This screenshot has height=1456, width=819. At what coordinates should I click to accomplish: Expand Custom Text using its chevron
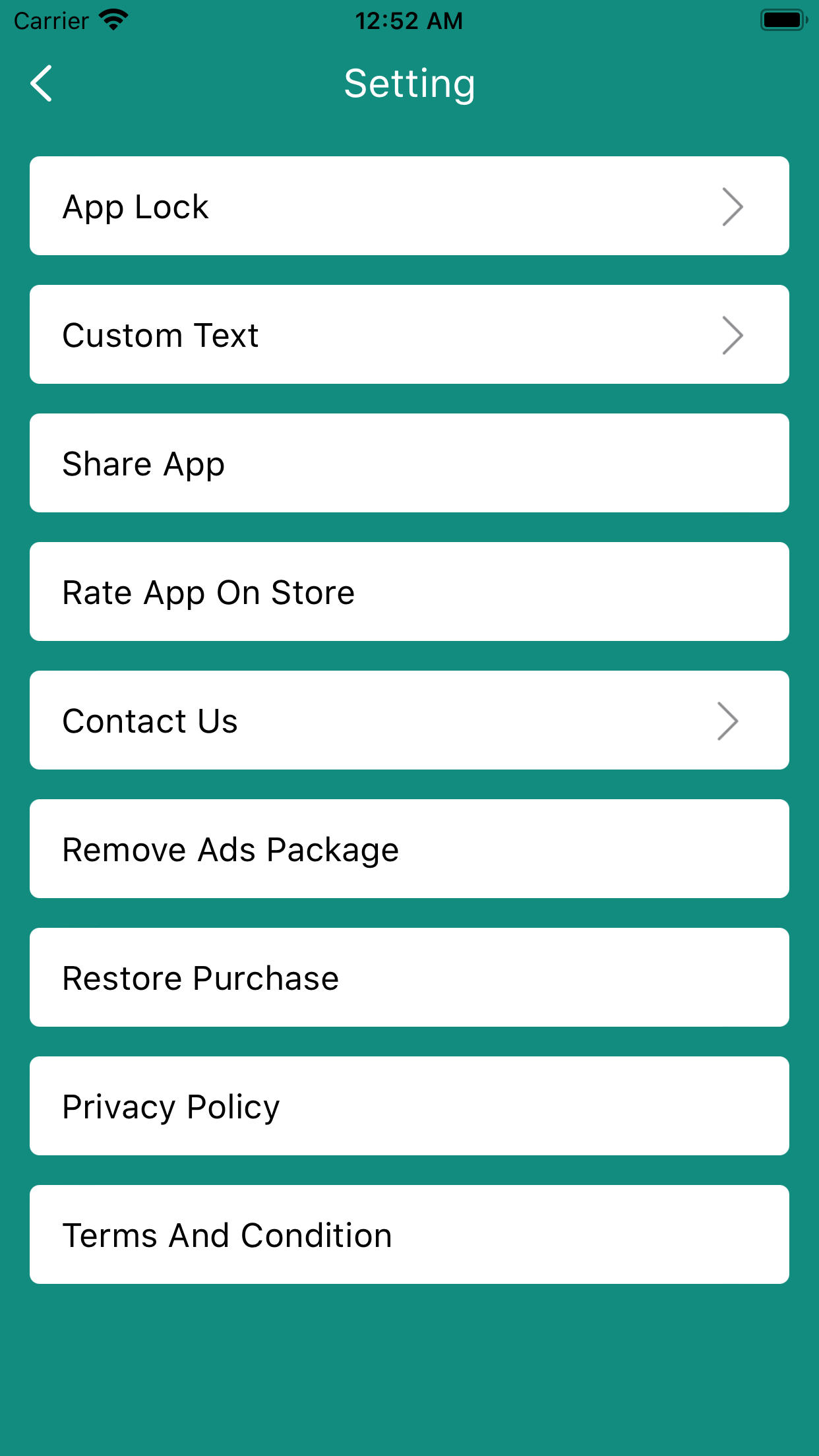click(x=732, y=334)
